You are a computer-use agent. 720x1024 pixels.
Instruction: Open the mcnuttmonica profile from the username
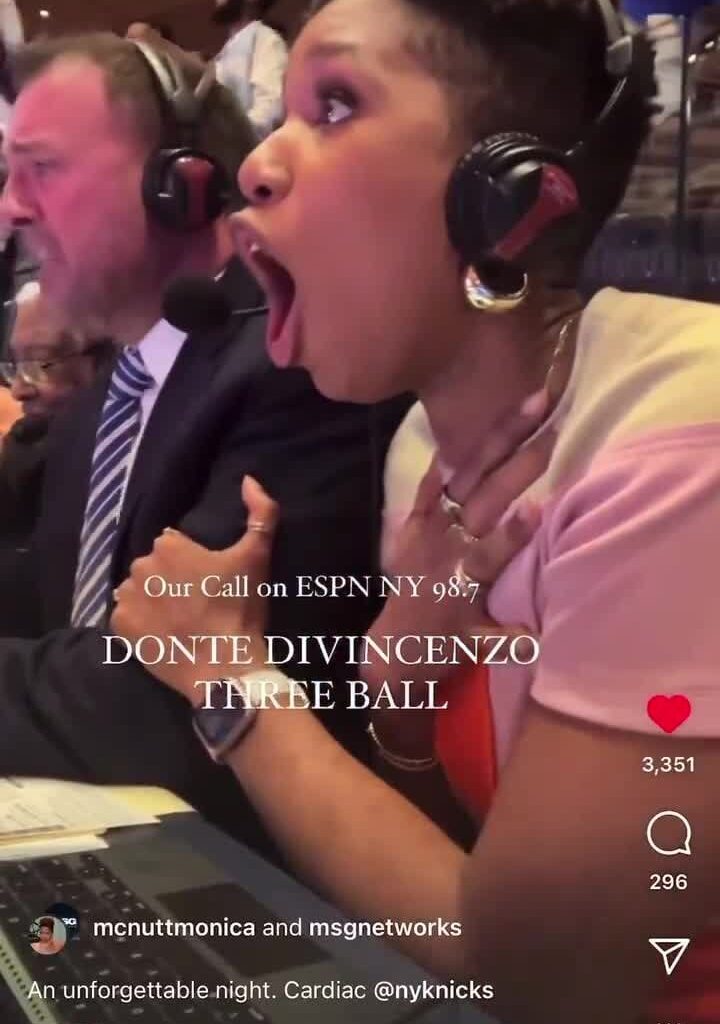coord(174,927)
